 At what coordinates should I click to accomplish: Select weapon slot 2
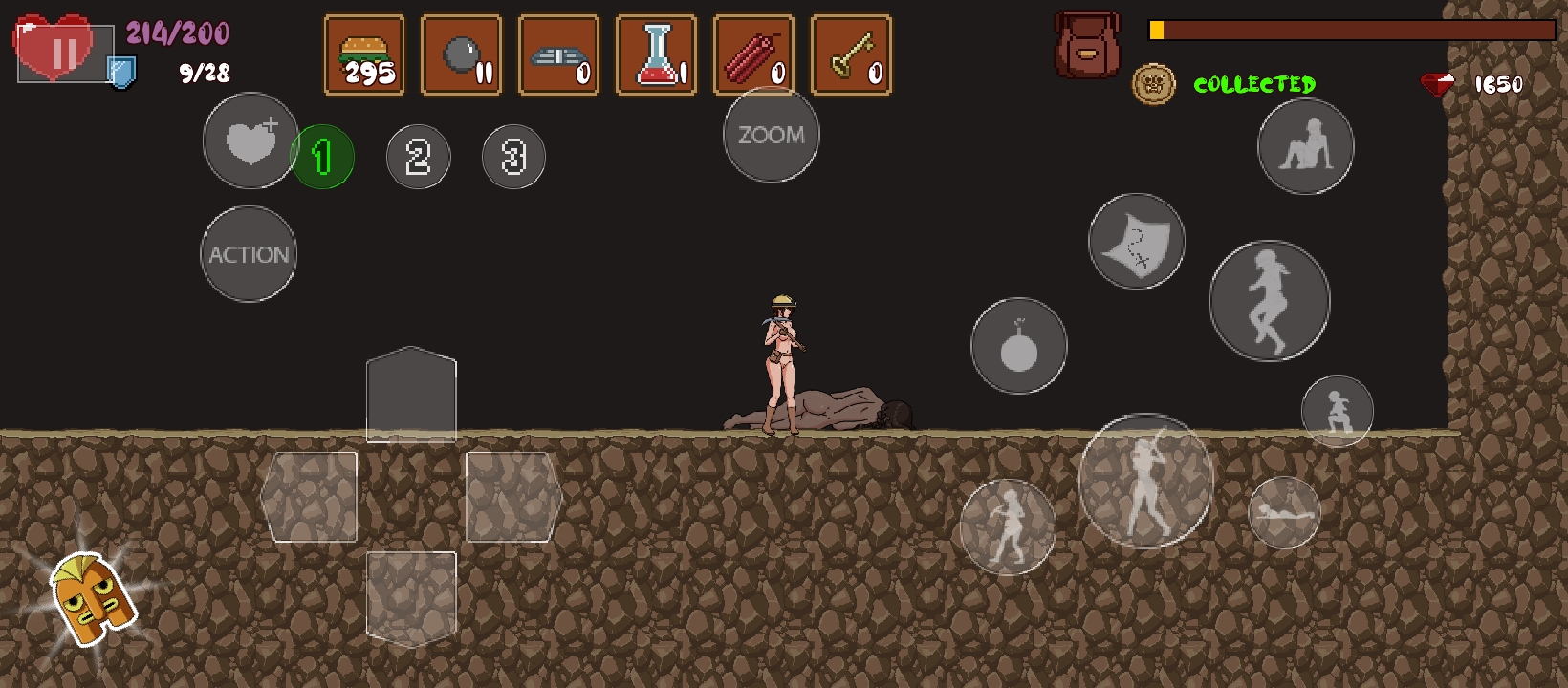[x=418, y=157]
